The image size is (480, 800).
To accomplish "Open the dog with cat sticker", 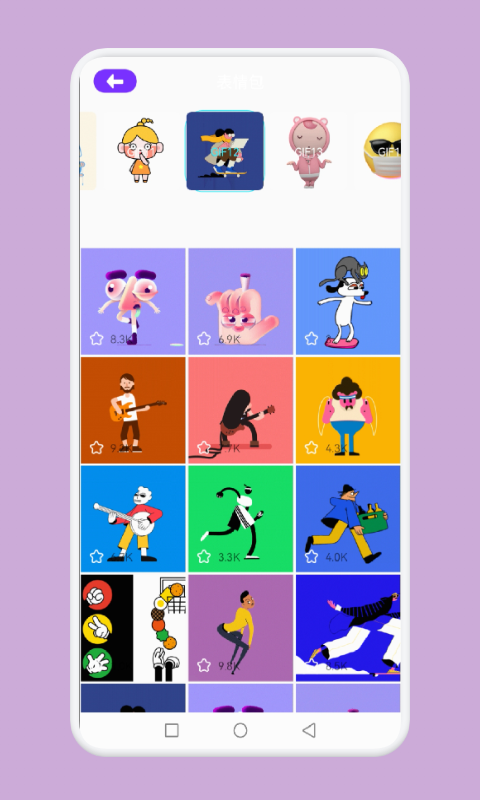I will tap(348, 302).
